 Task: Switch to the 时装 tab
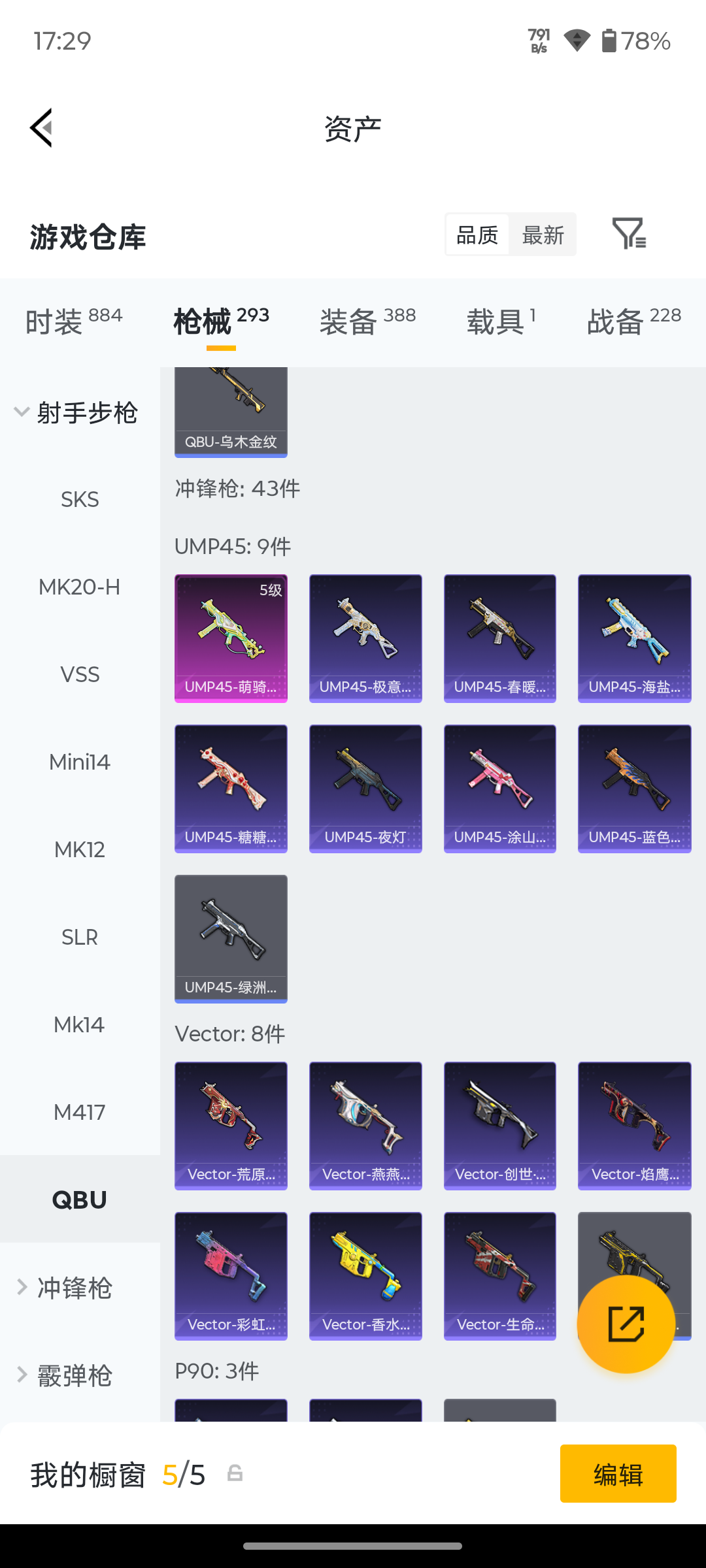tap(74, 321)
